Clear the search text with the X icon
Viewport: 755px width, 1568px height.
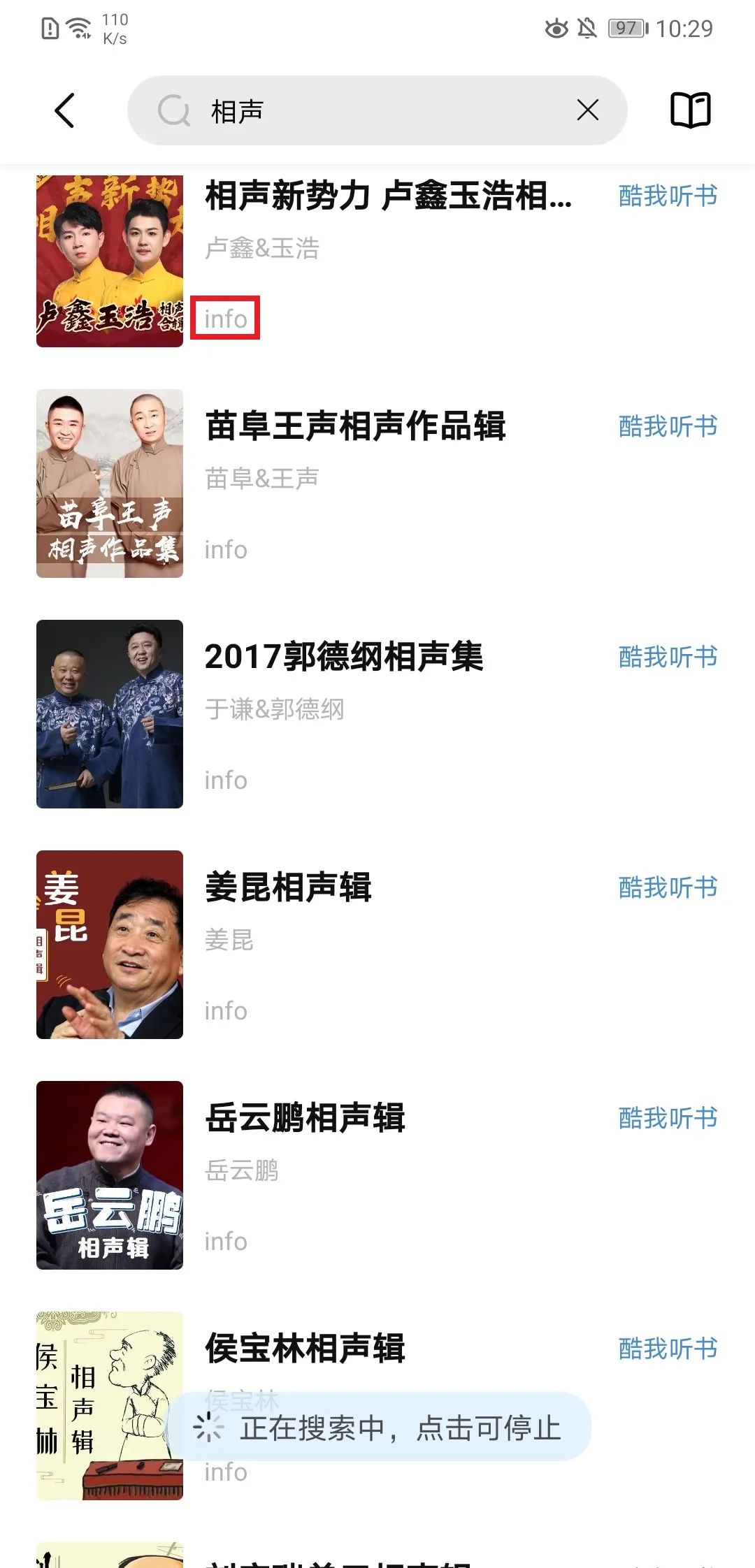point(588,110)
